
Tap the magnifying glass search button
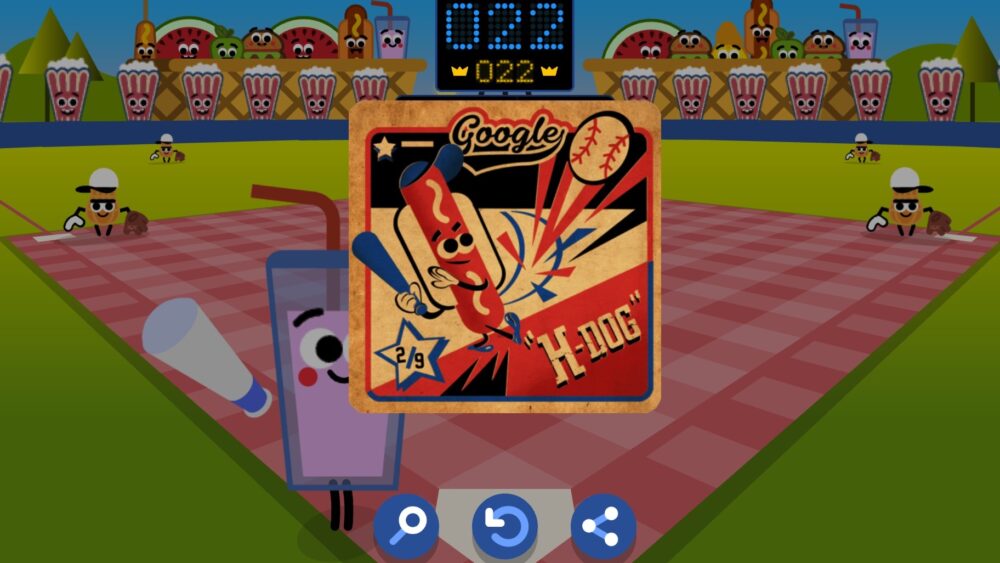coord(406,525)
